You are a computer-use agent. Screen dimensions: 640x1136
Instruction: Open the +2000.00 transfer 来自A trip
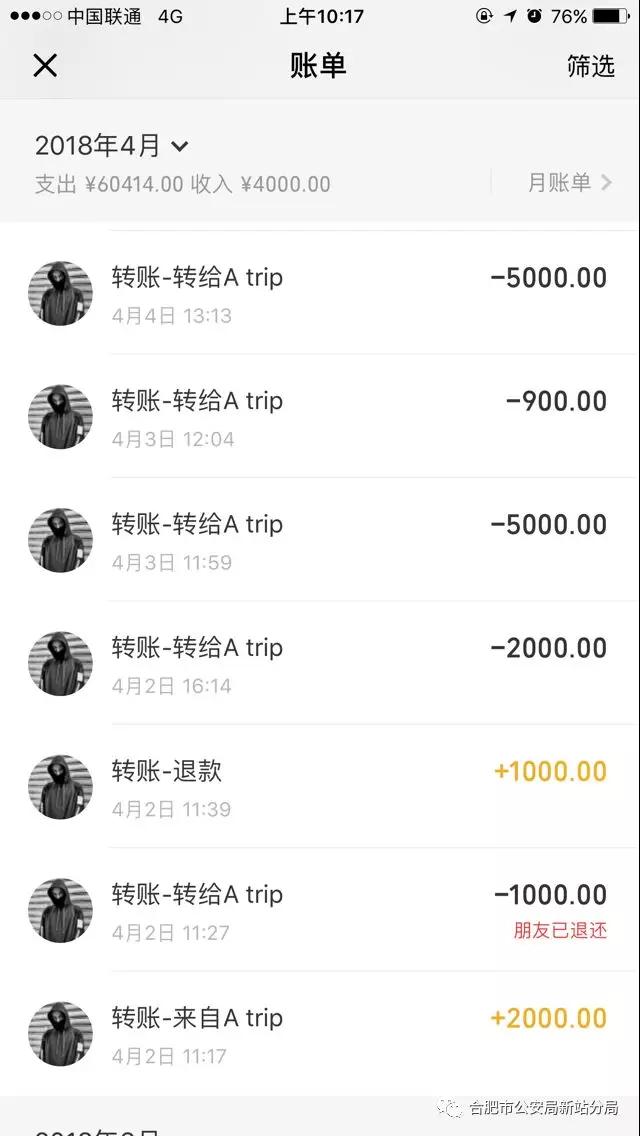320,1033
